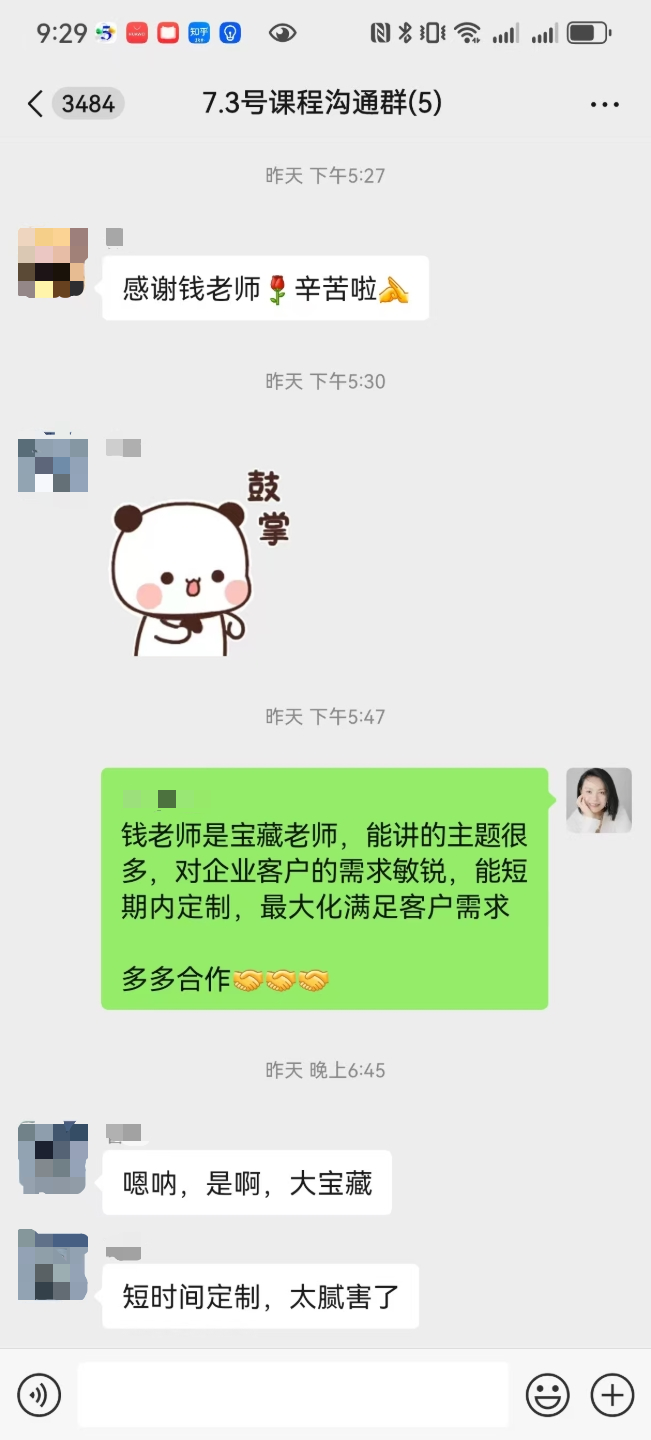Screen dimensions: 651x1440
Task: Go back to the chat list
Action: pos(35,103)
